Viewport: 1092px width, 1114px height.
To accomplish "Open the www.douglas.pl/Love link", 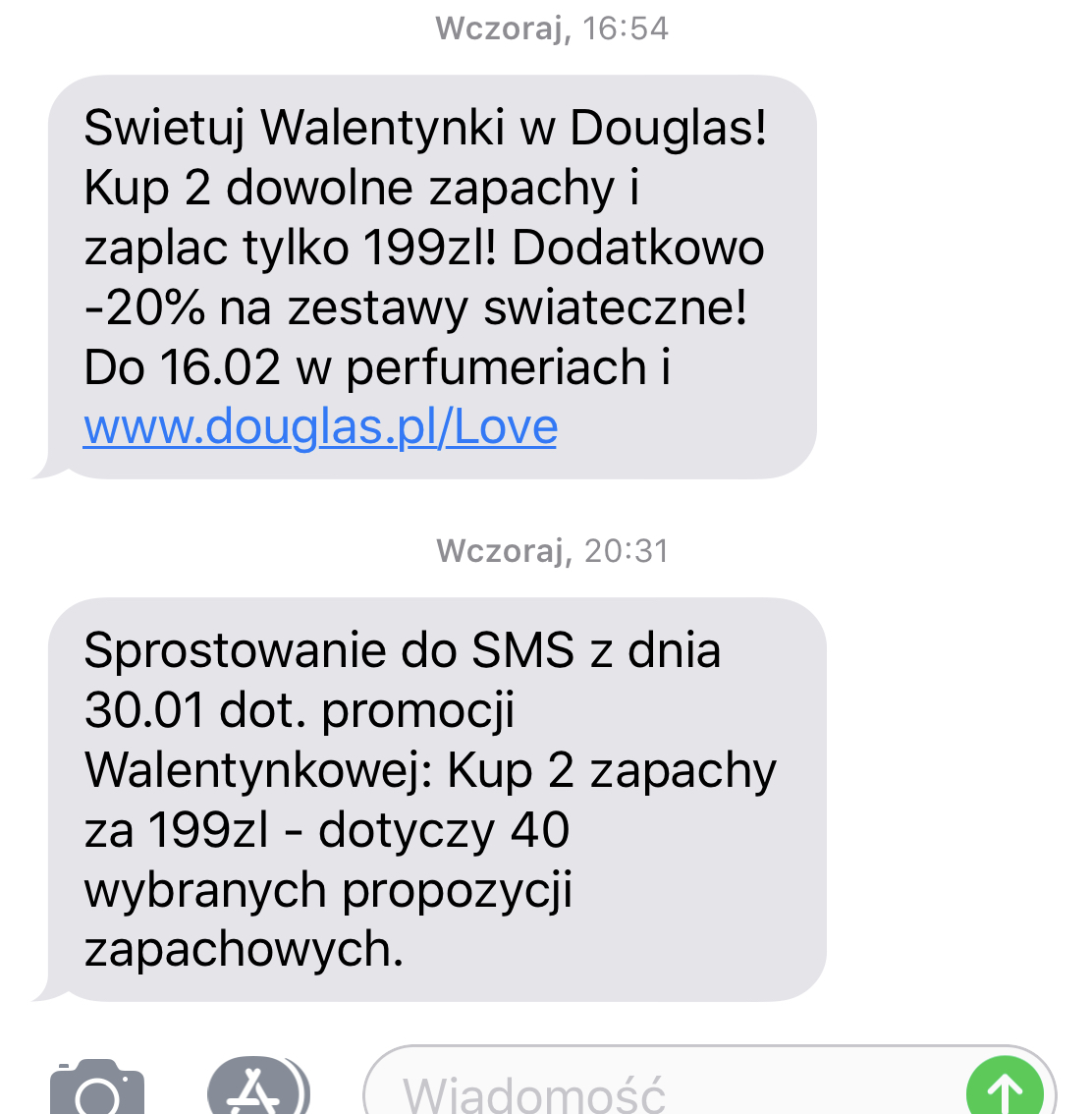I will point(320,426).
